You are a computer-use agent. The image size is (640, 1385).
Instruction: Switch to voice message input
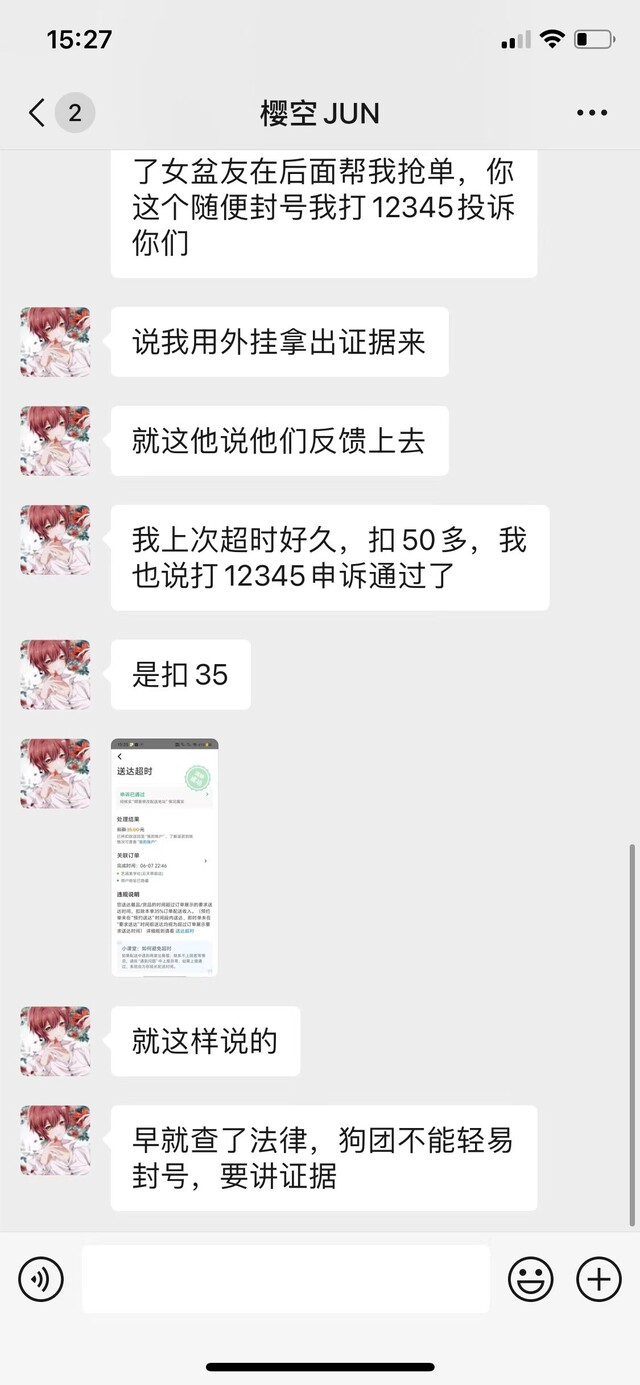(x=41, y=1279)
